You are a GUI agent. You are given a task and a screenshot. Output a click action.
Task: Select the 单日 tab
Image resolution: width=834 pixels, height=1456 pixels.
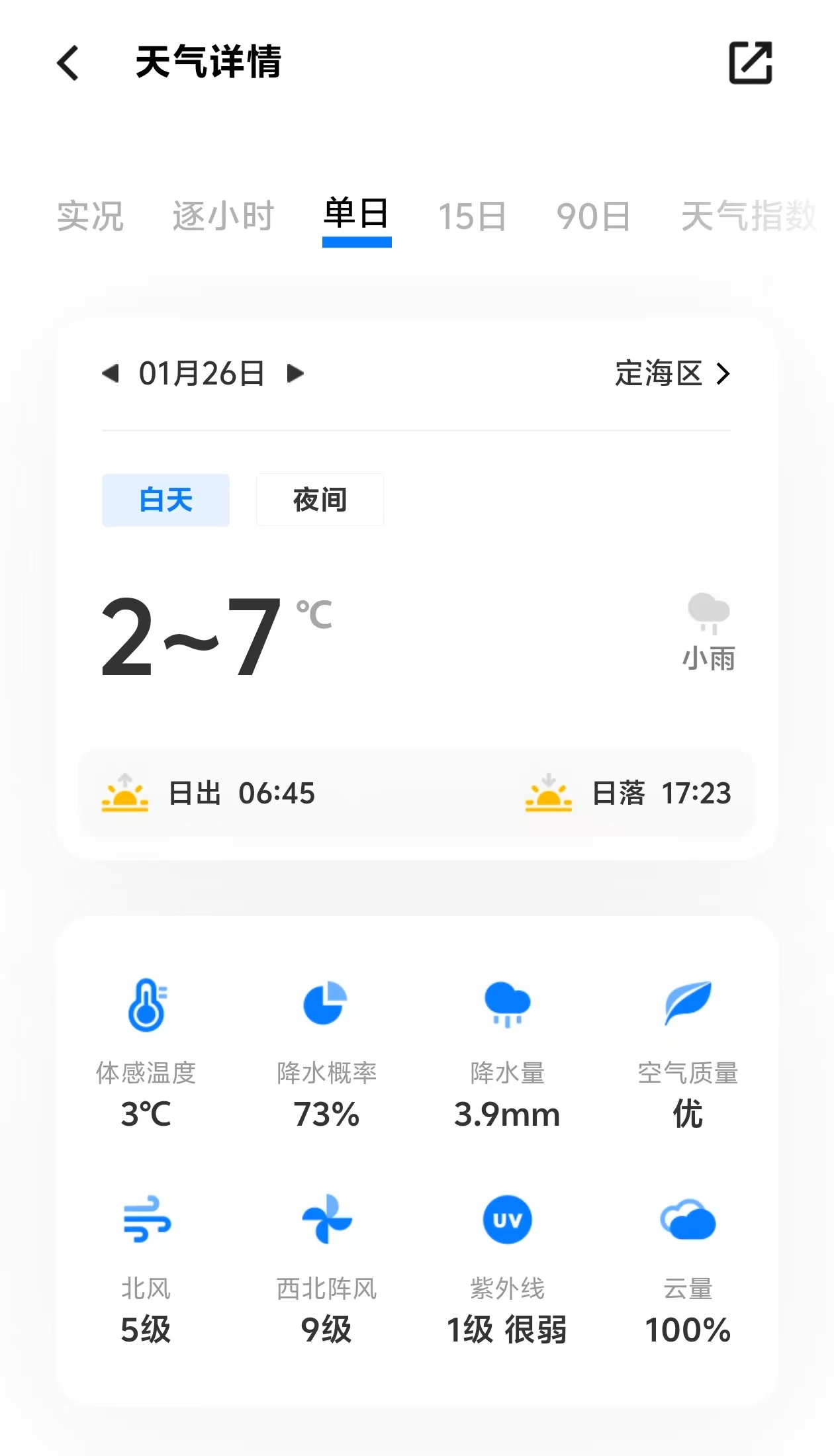pos(357,214)
